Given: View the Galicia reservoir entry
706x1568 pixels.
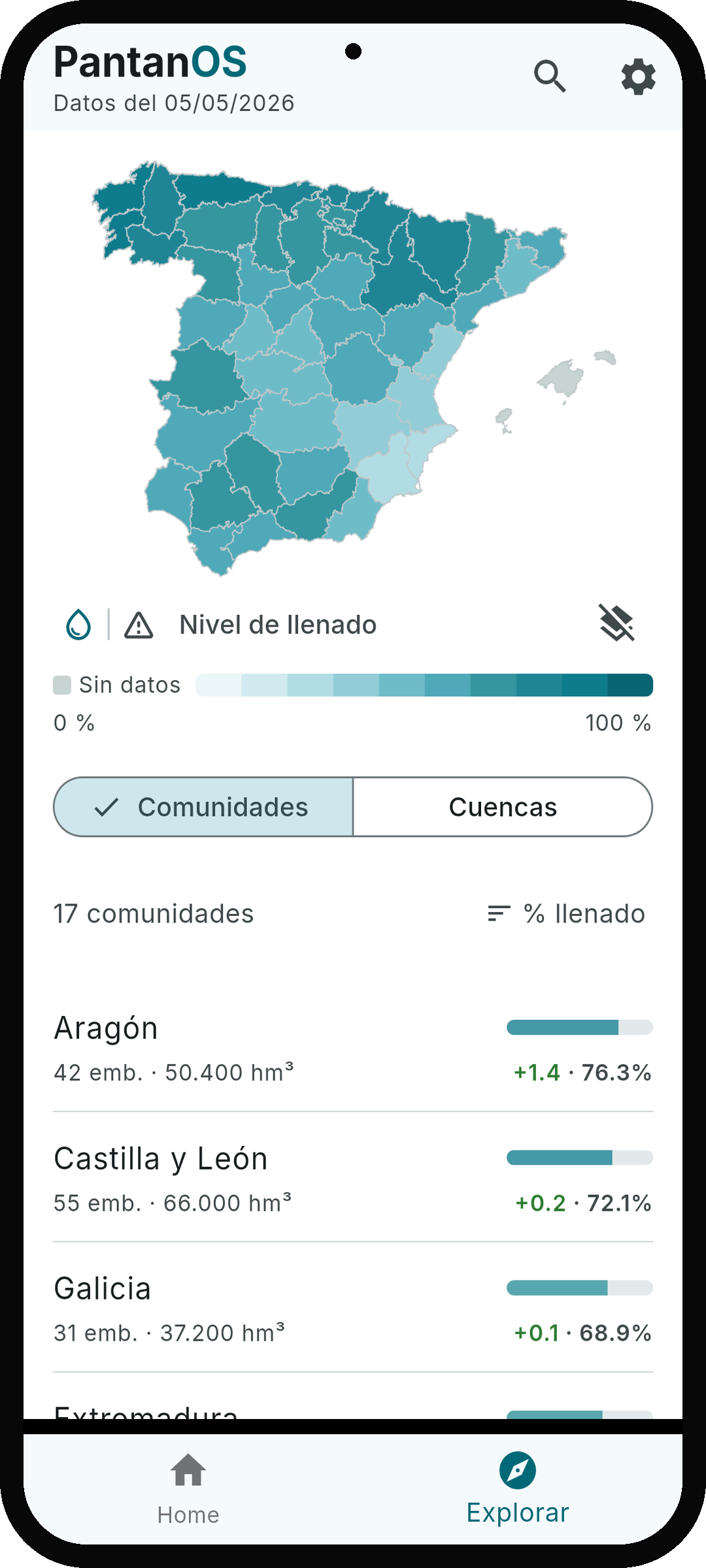Looking at the screenshot, I should pyautogui.click(x=353, y=1307).
